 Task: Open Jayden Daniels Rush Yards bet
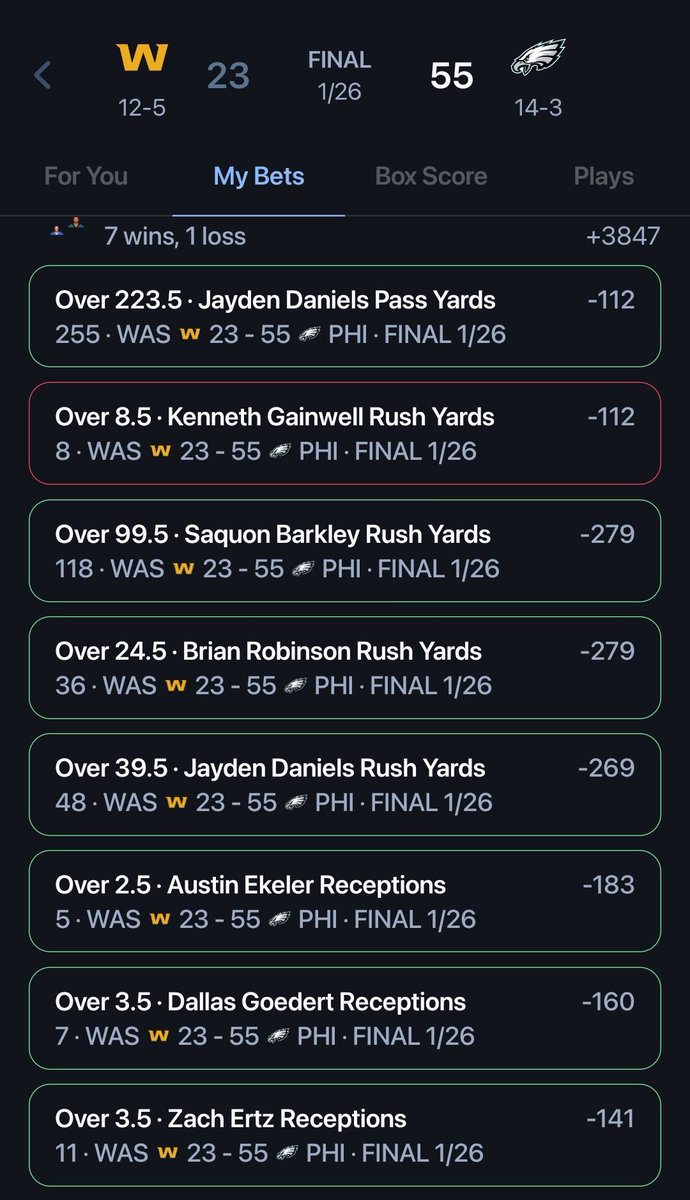click(345, 785)
